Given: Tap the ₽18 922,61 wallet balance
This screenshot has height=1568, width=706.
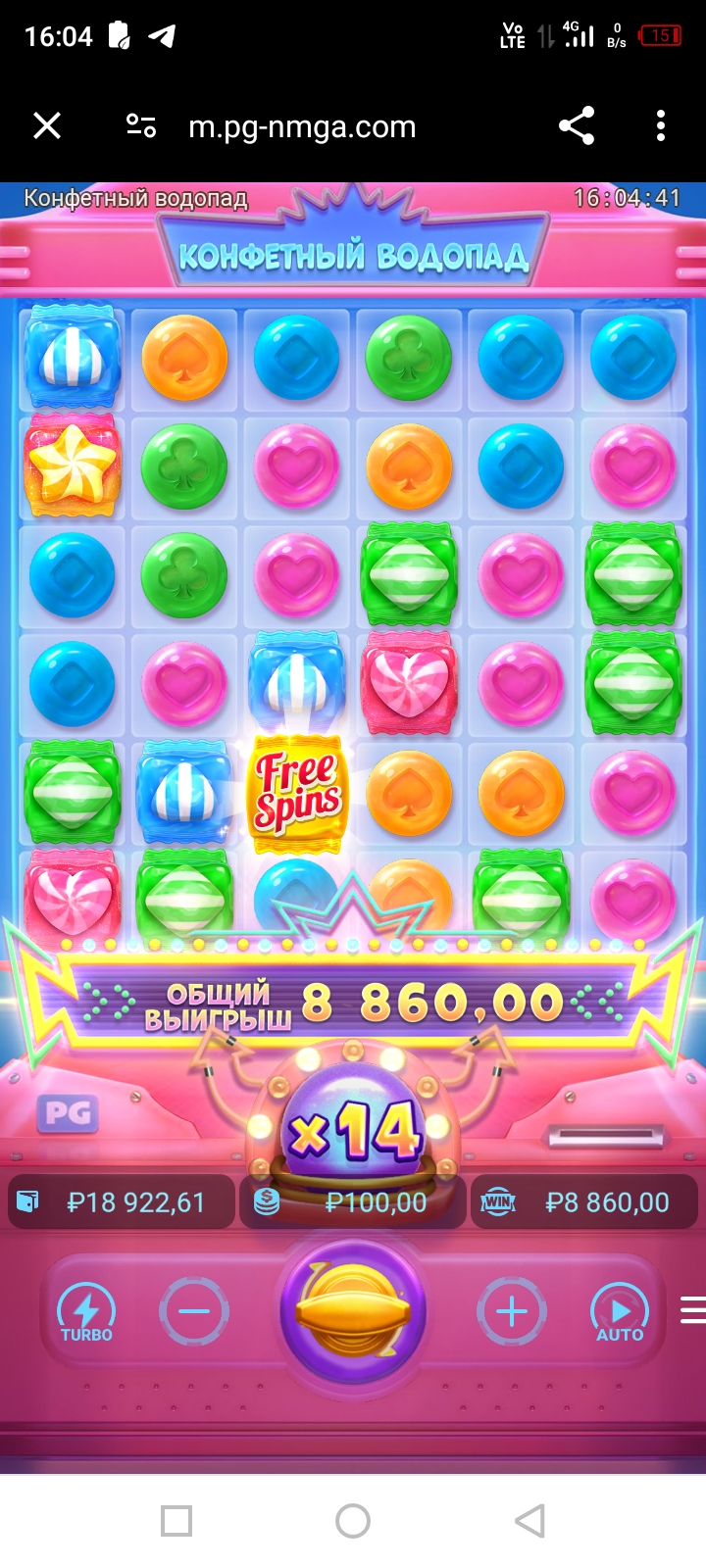Looking at the screenshot, I should coord(122,1202).
